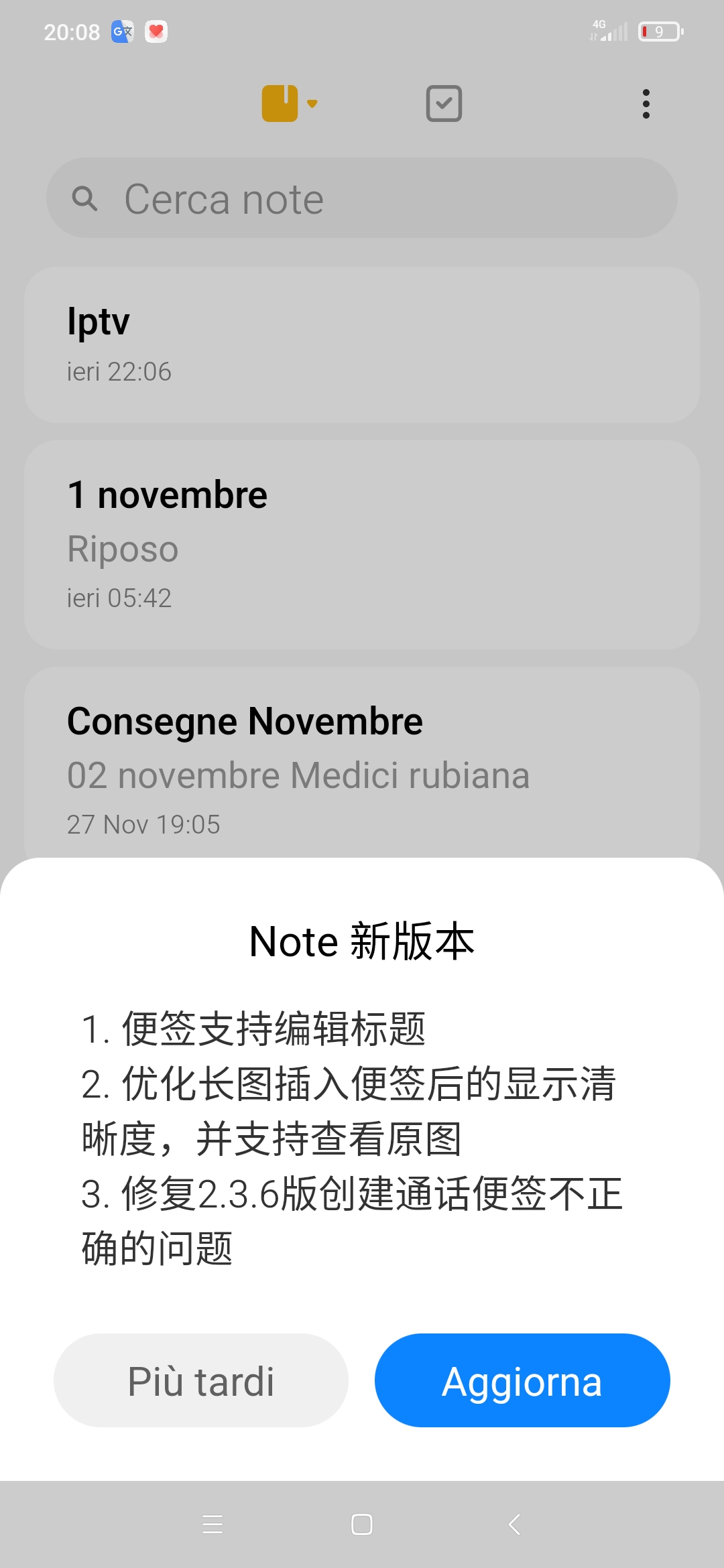Switch to the checklist tasks tab
The image size is (724, 1568).
[444, 104]
